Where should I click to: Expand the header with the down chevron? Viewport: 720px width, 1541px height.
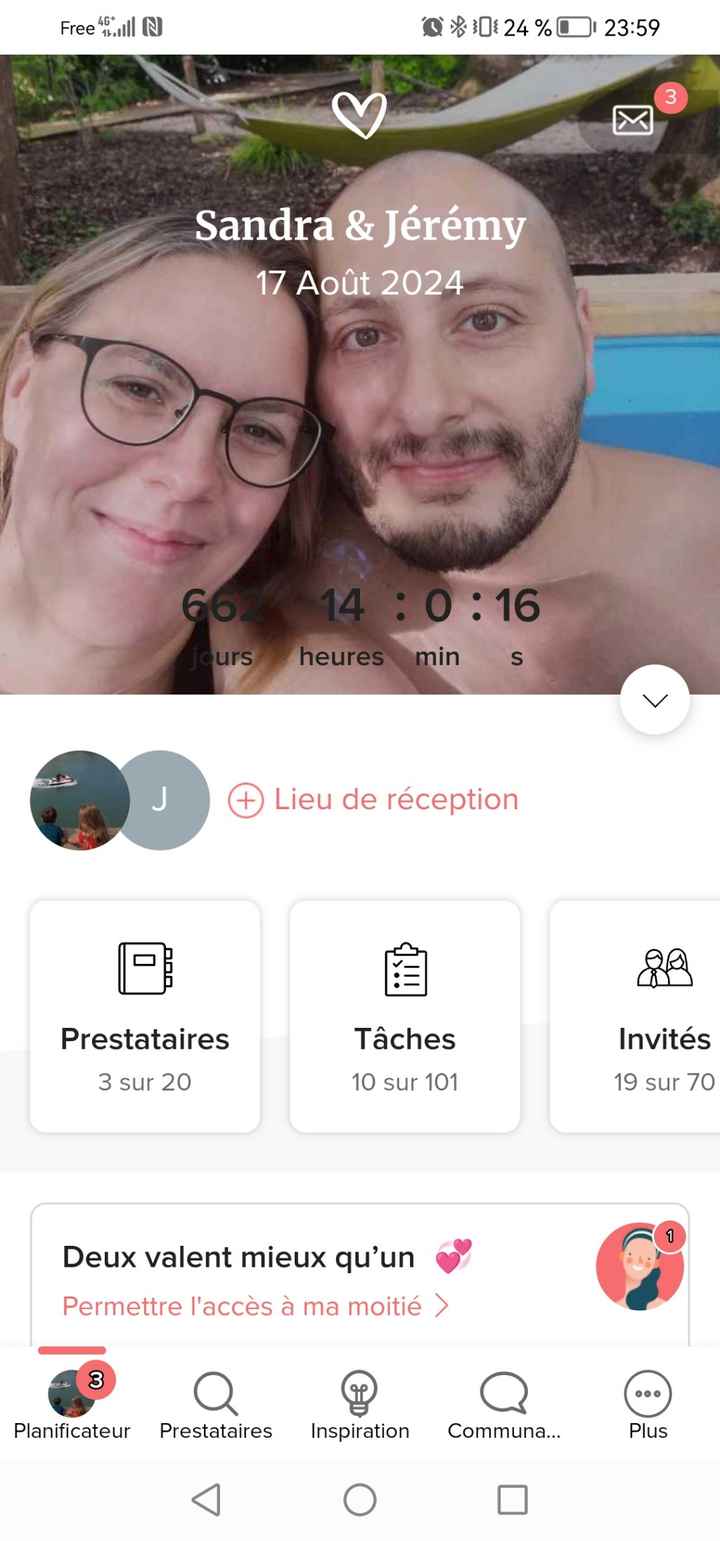tap(655, 700)
